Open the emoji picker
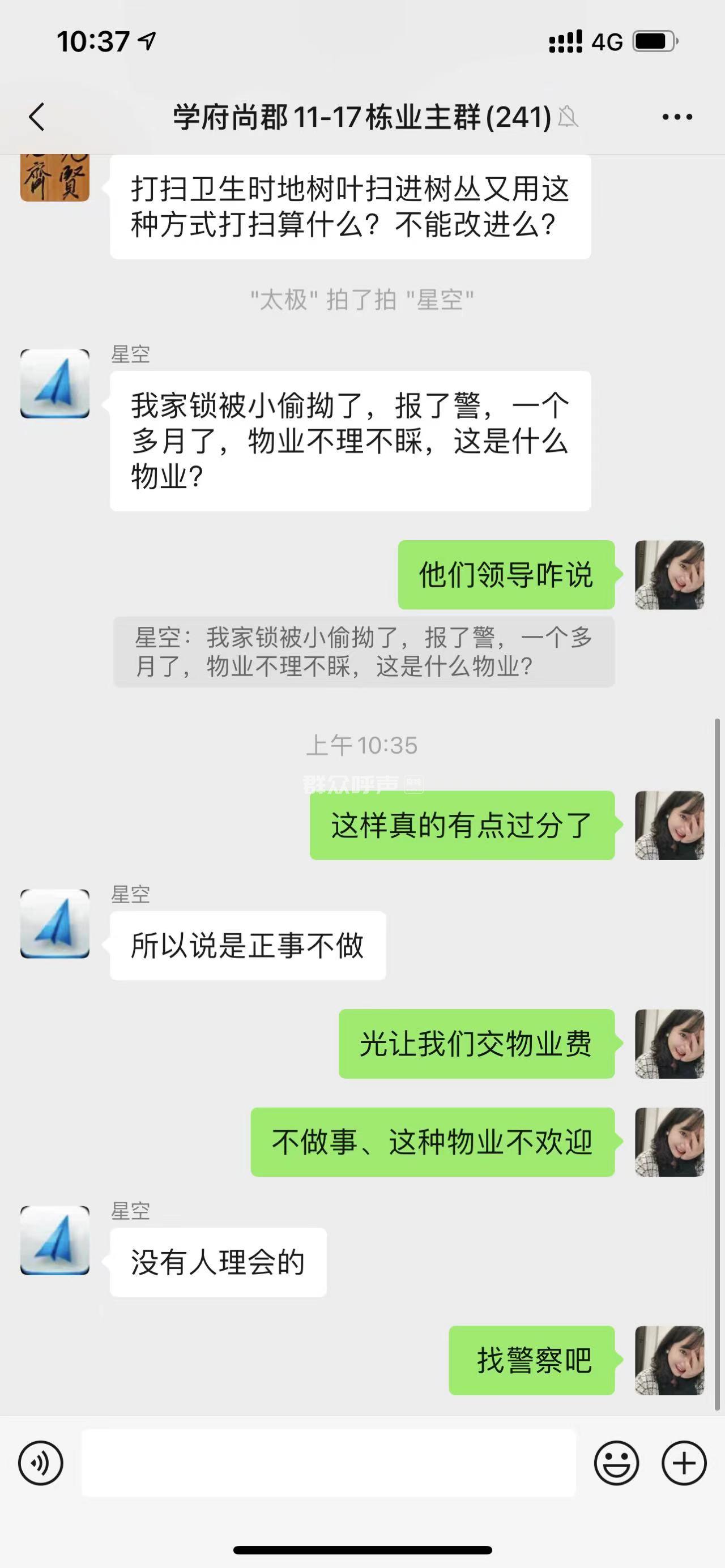 coord(616,1462)
